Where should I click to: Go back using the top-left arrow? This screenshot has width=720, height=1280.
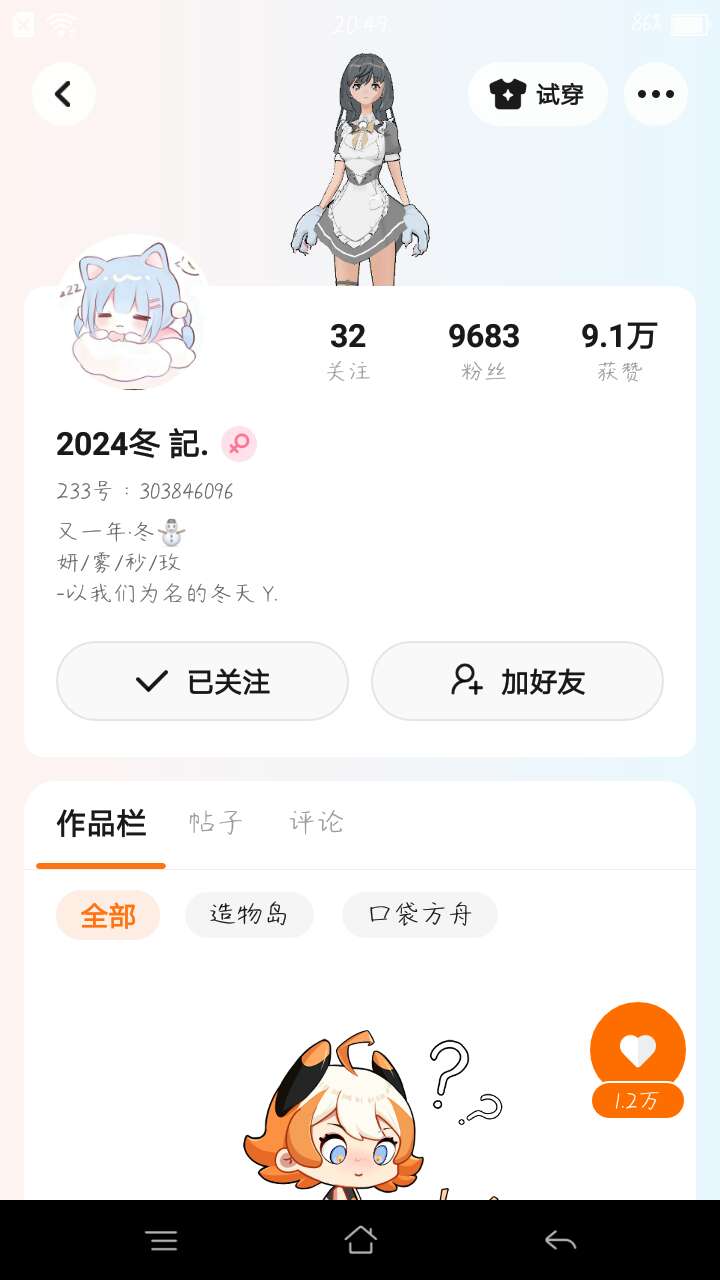[x=63, y=94]
